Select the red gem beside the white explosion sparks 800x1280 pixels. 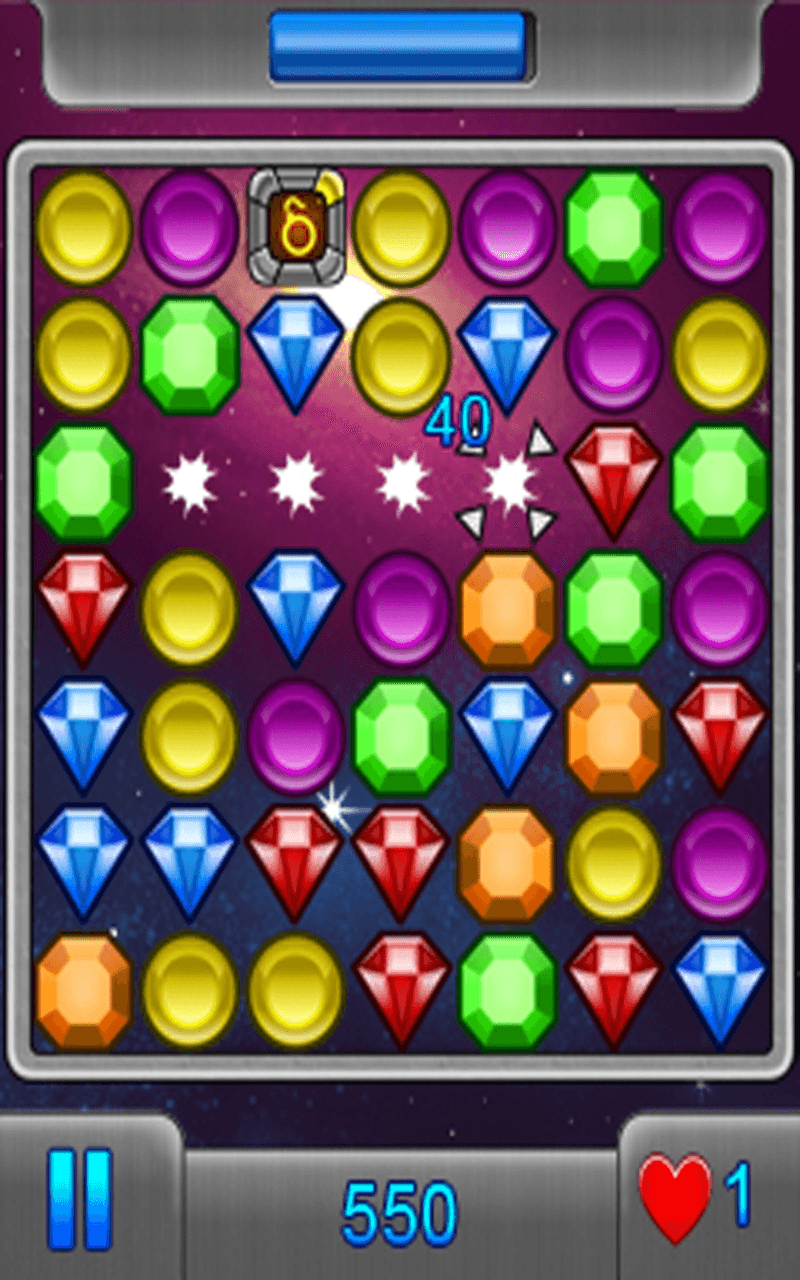coord(613,481)
